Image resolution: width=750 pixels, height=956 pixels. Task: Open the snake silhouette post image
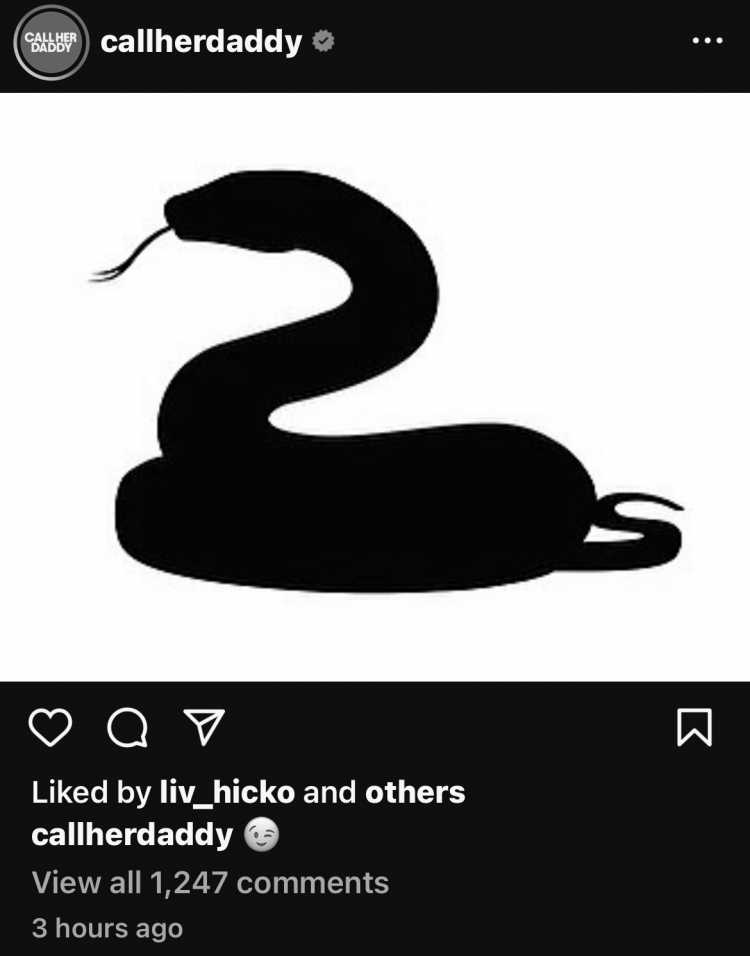point(375,385)
